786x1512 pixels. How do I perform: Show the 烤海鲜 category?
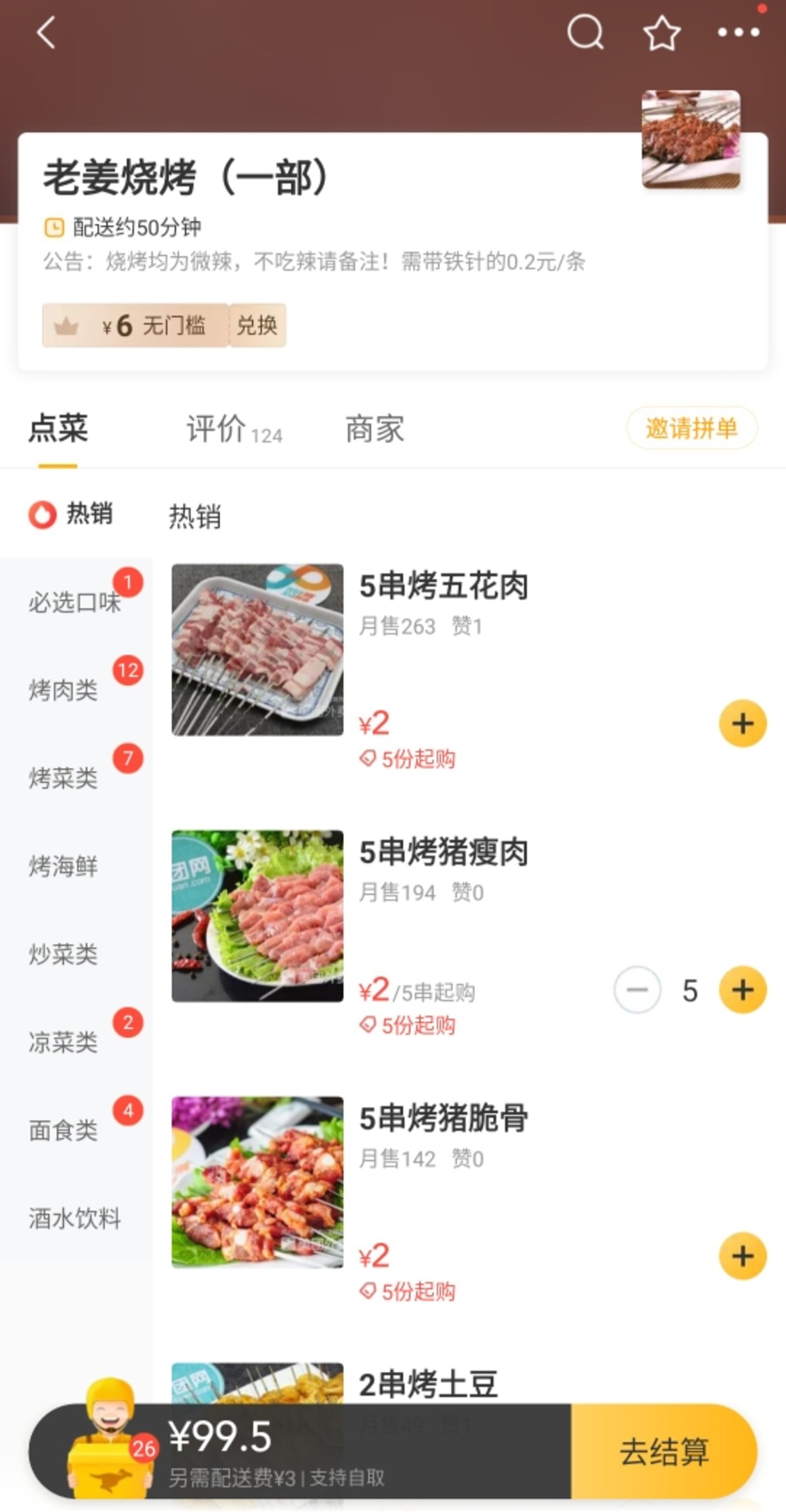pyautogui.click(x=64, y=866)
